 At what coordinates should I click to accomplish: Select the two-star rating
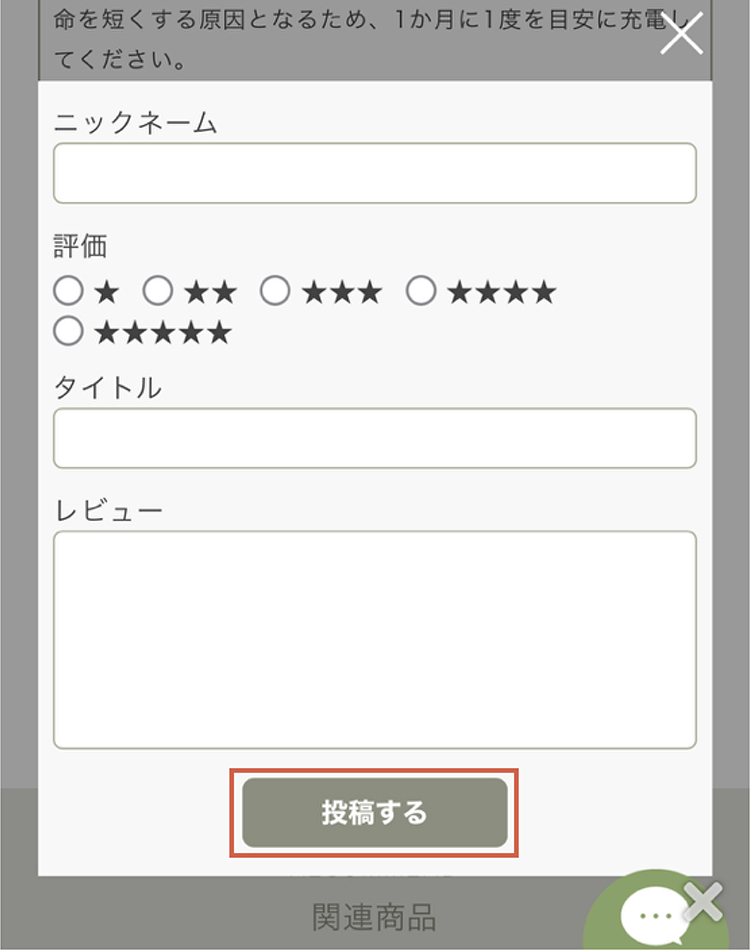(x=159, y=292)
